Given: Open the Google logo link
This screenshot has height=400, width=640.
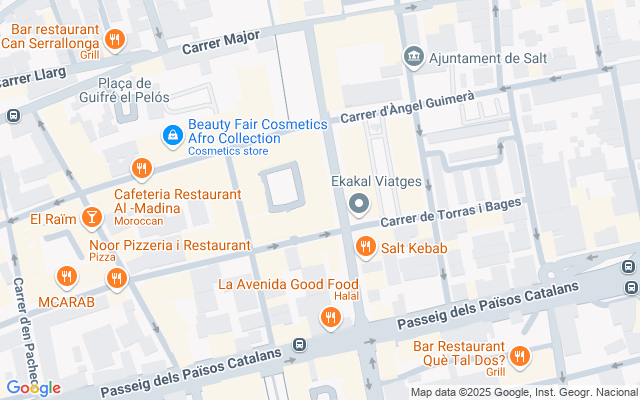Looking at the screenshot, I should [x=33, y=388].
